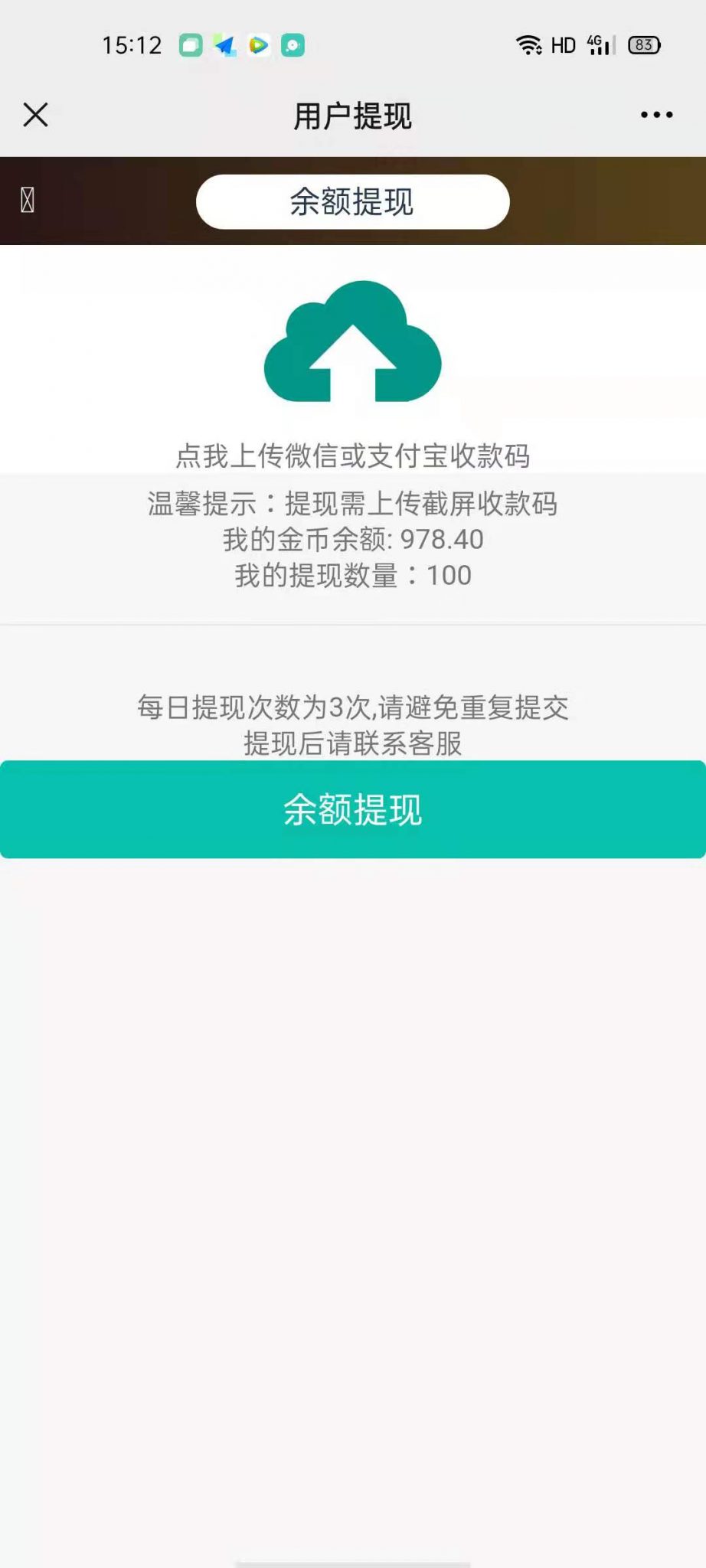
Task: Tap the icon left of the header pill
Action: [28, 201]
